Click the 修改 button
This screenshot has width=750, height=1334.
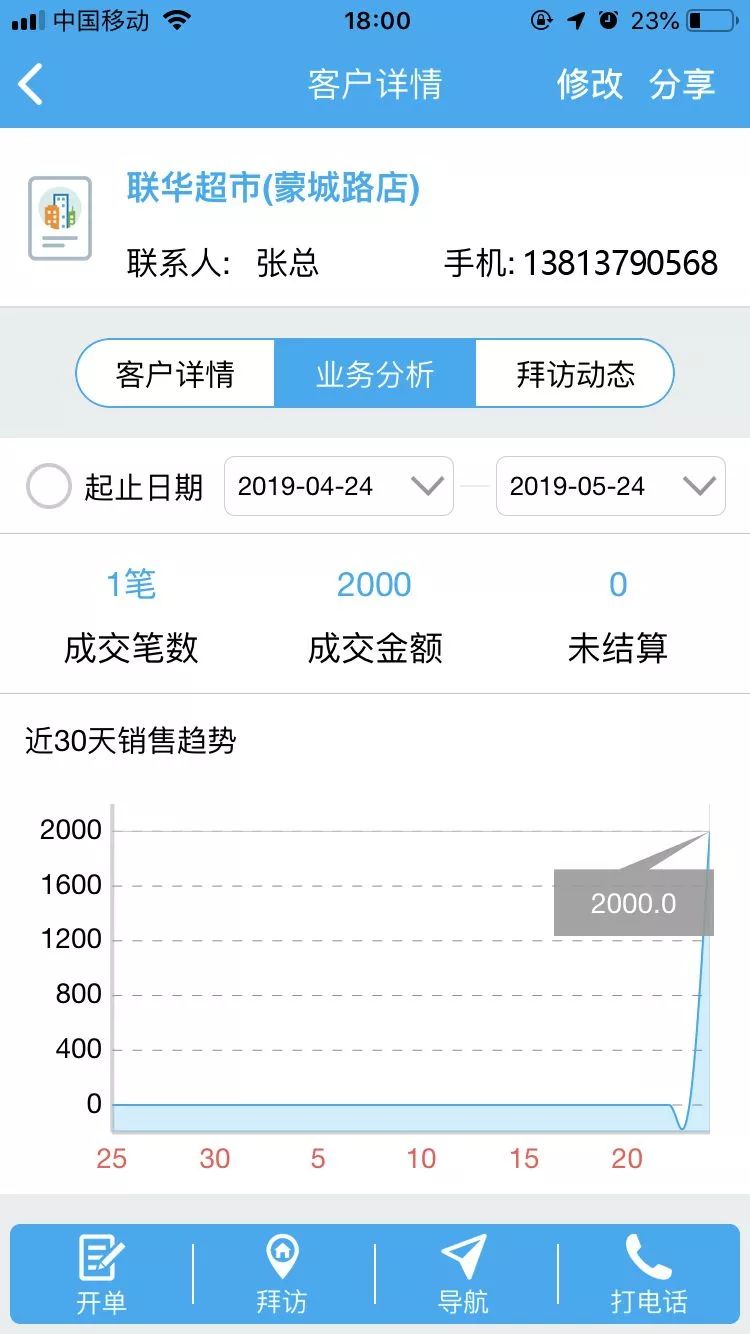click(x=589, y=84)
